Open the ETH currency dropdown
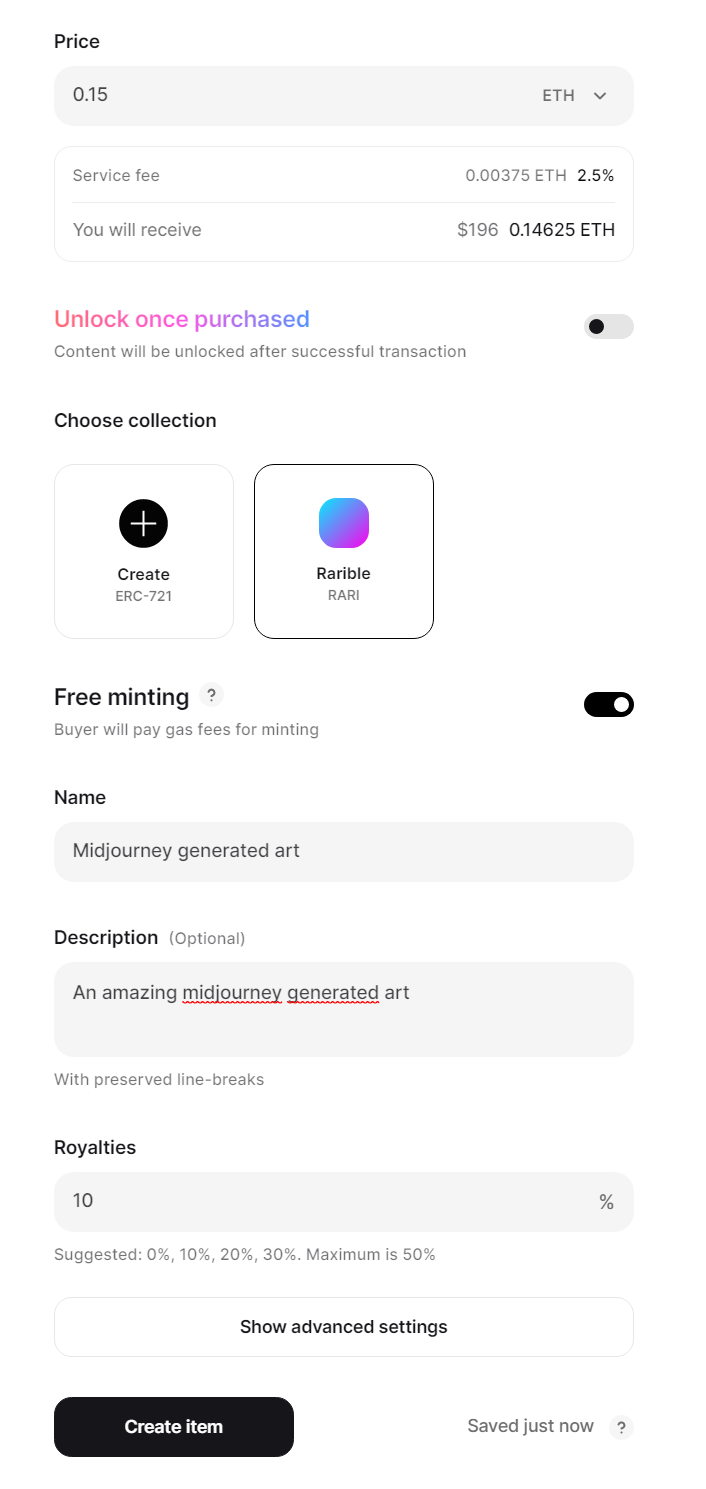Image resolution: width=706 pixels, height=1489 pixels. pyautogui.click(x=575, y=96)
